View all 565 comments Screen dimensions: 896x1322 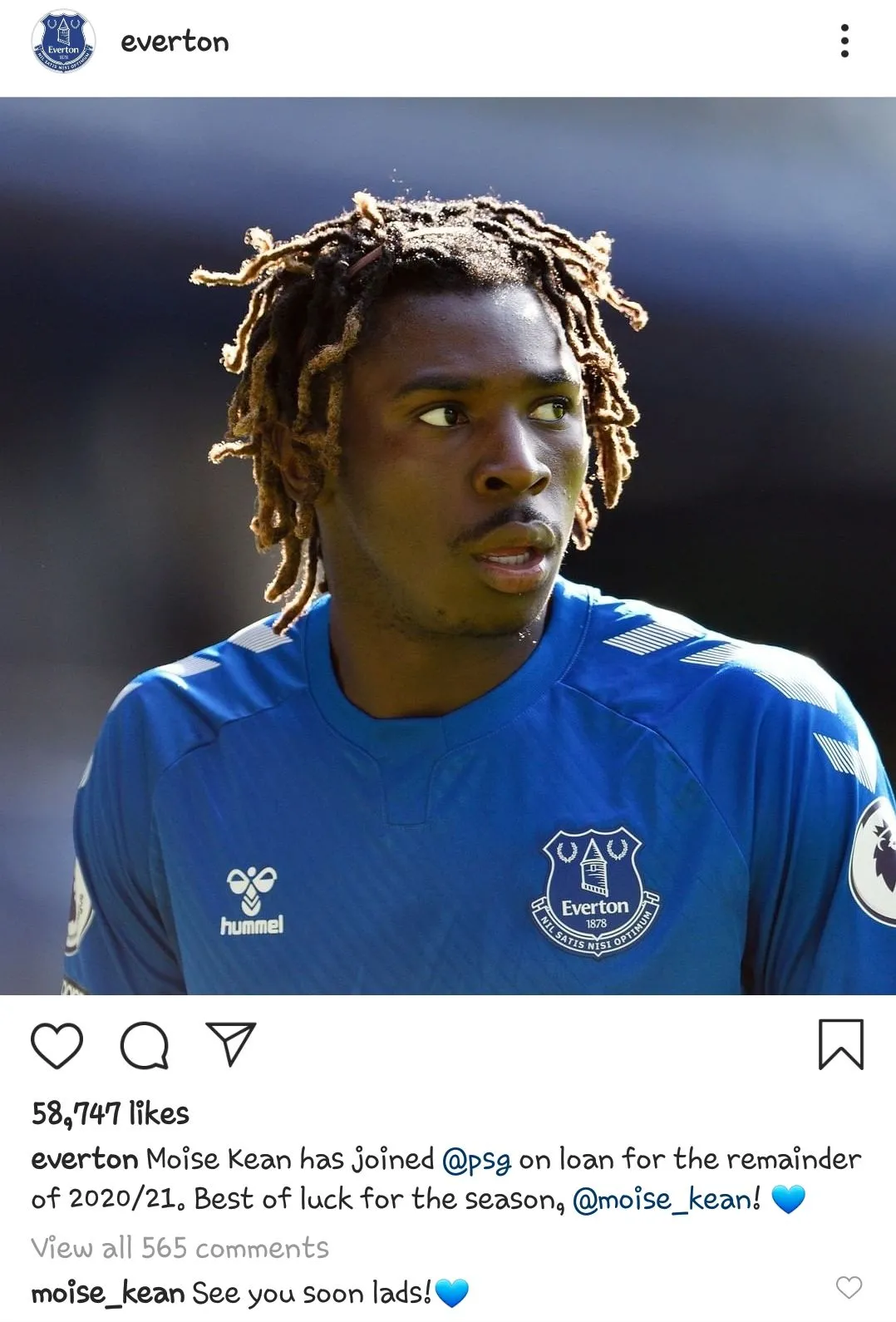[x=180, y=1247]
